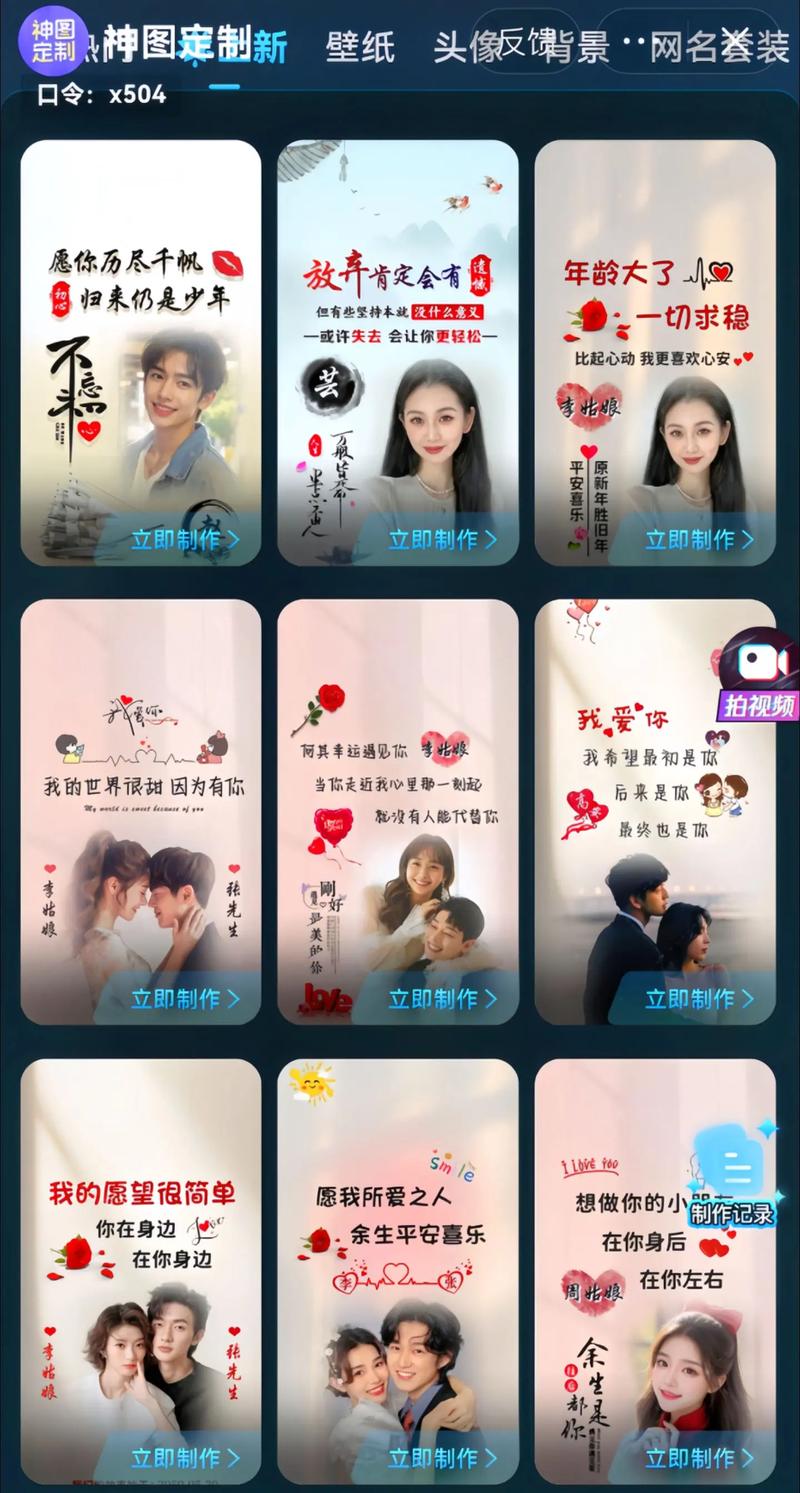800x1493 pixels.
Task: Tap 立即制作 on 我的愿望很简单 template
Action: (185, 1457)
